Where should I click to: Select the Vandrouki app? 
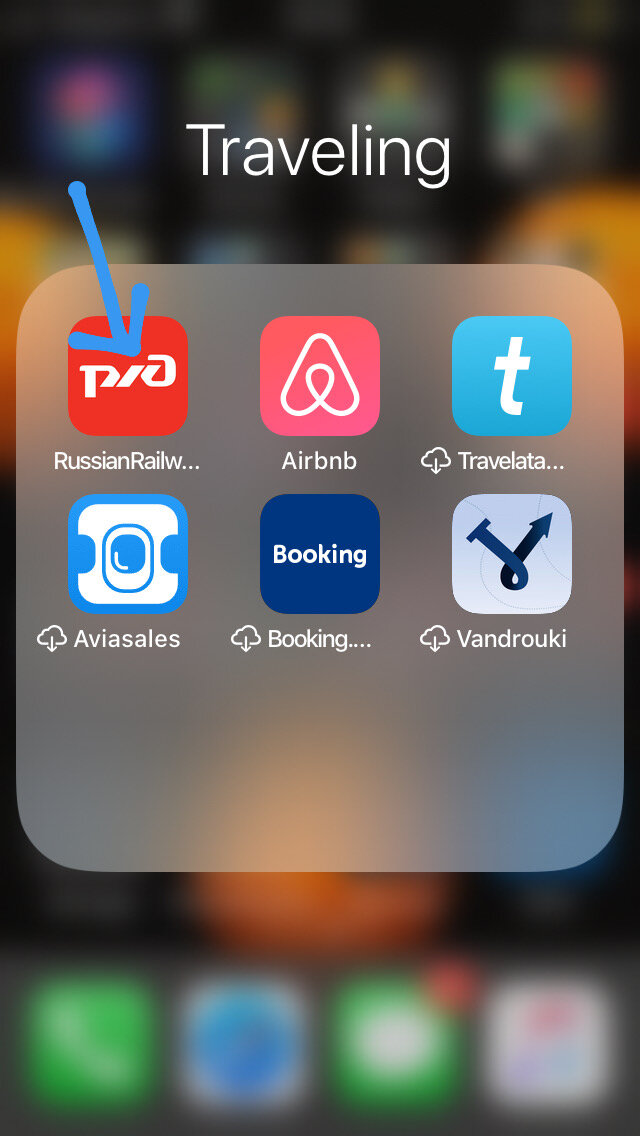click(511, 553)
